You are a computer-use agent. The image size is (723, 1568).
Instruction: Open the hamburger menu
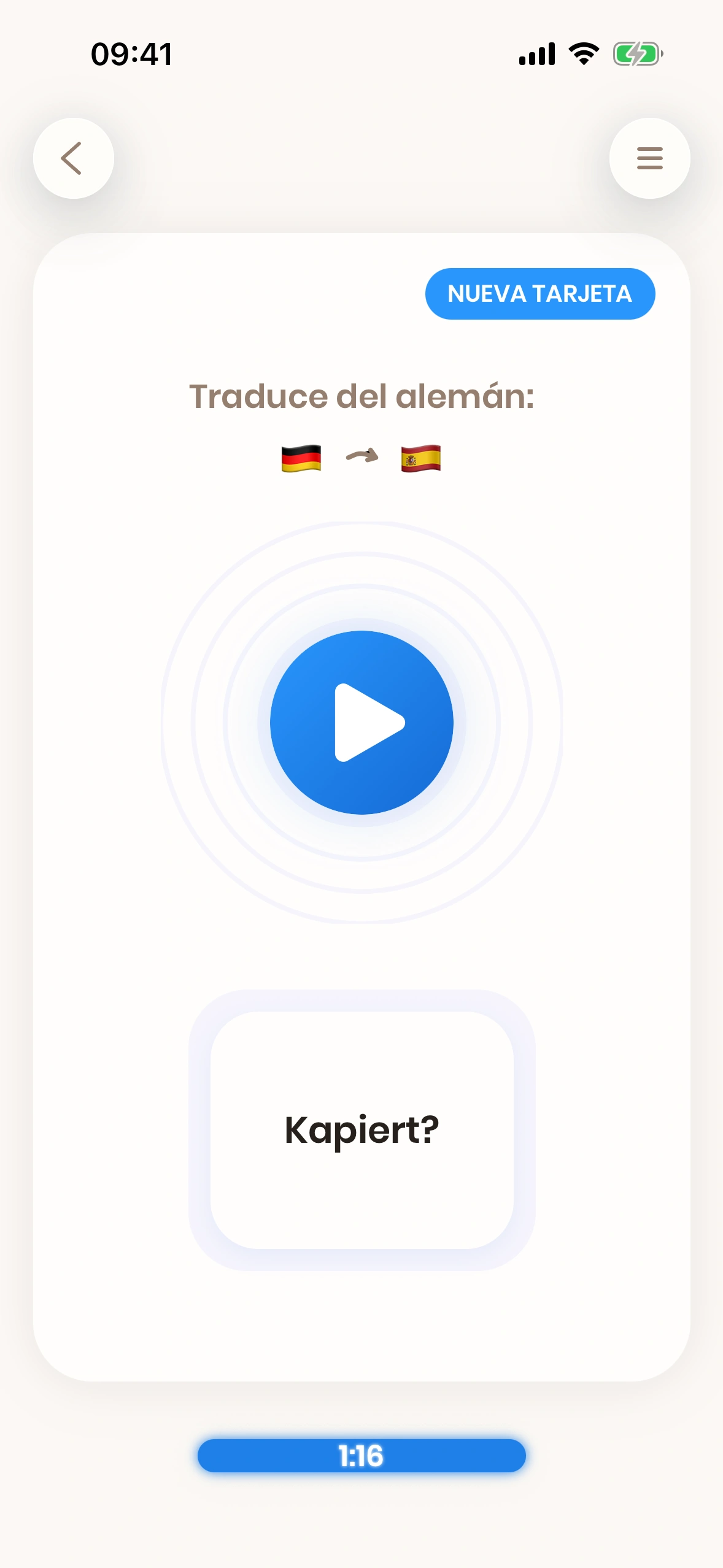click(649, 158)
